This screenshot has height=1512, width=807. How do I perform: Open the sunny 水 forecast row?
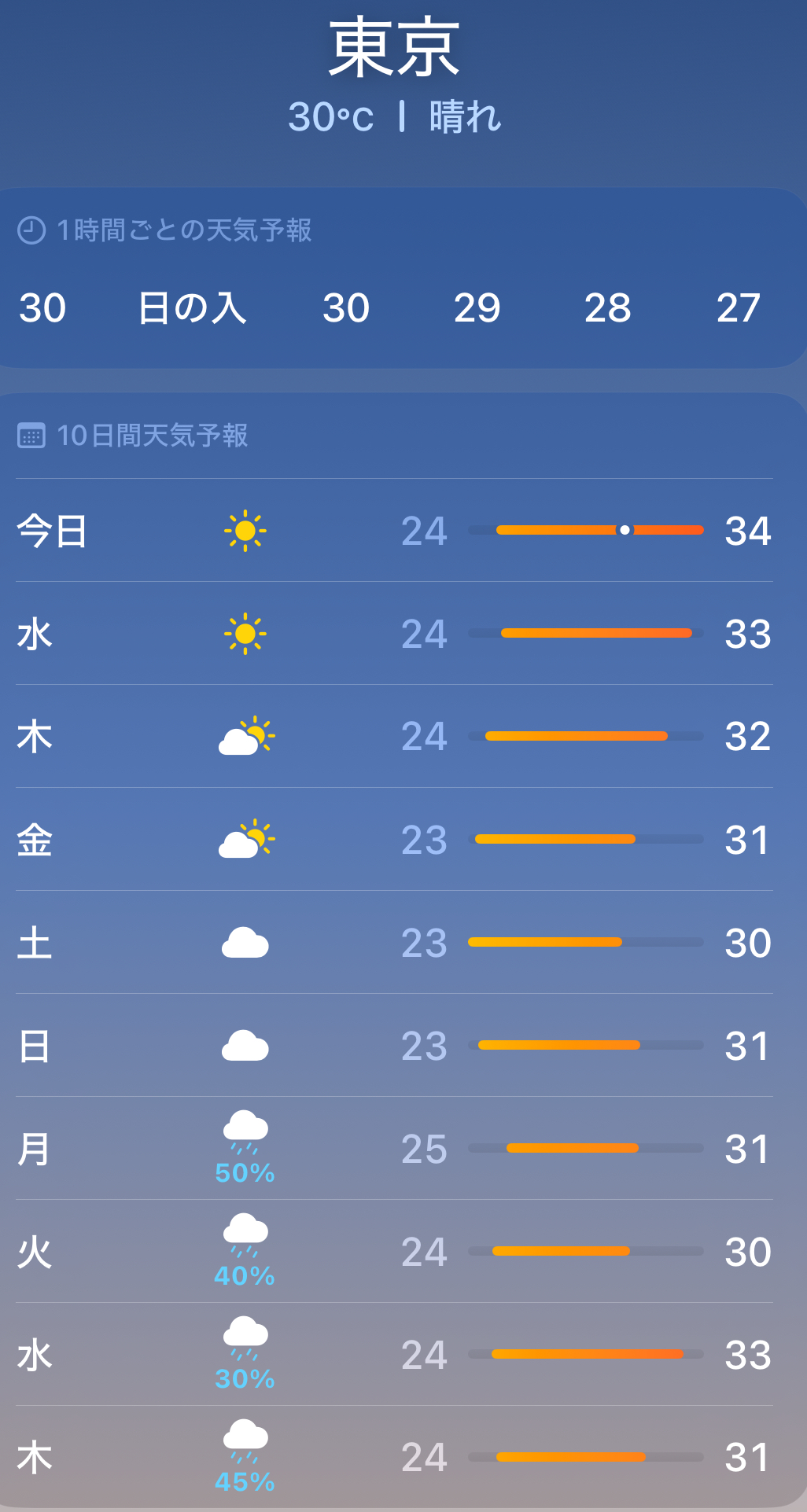394,633
